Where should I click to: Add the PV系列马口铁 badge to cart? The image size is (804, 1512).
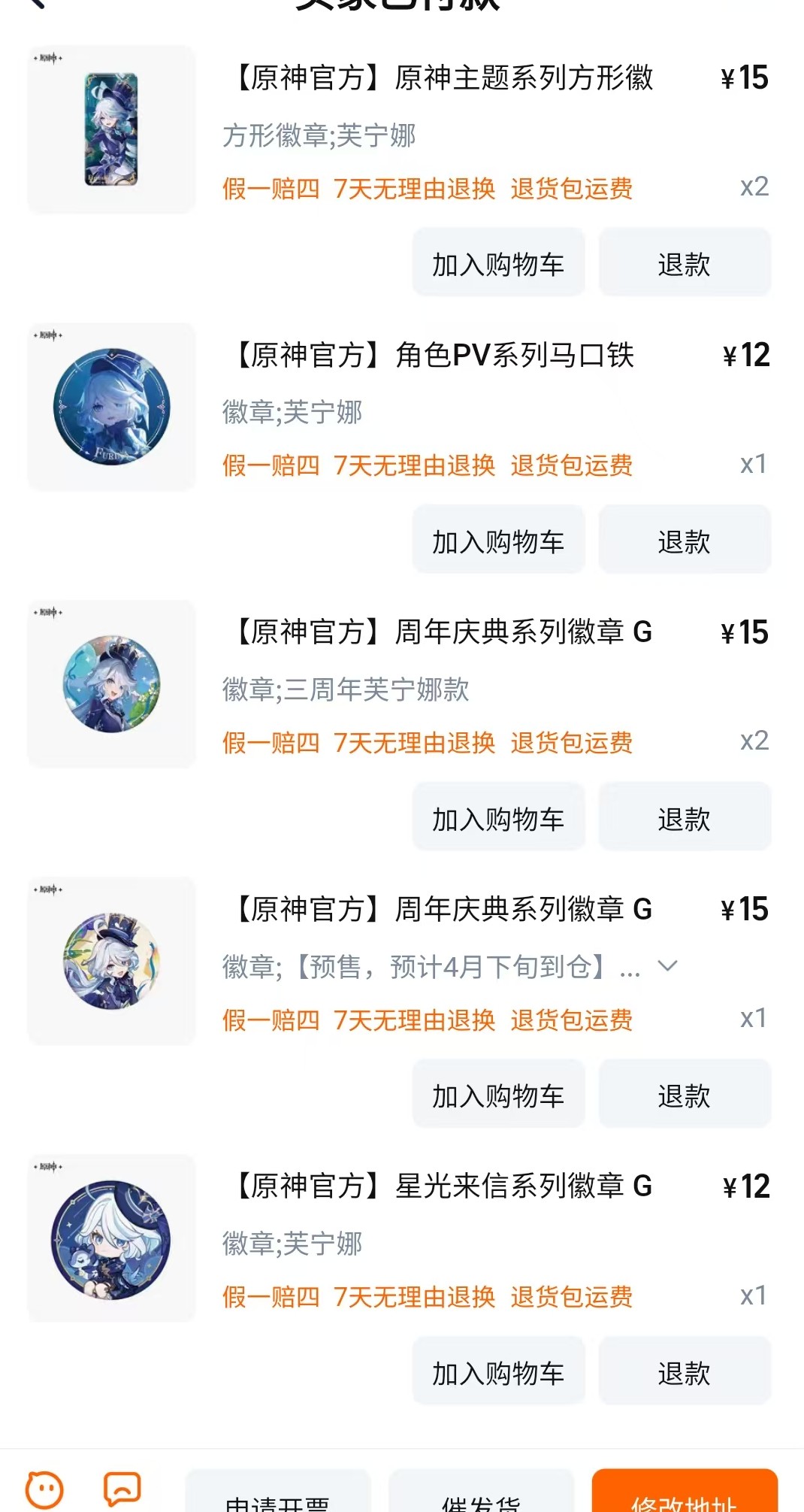(498, 539)
